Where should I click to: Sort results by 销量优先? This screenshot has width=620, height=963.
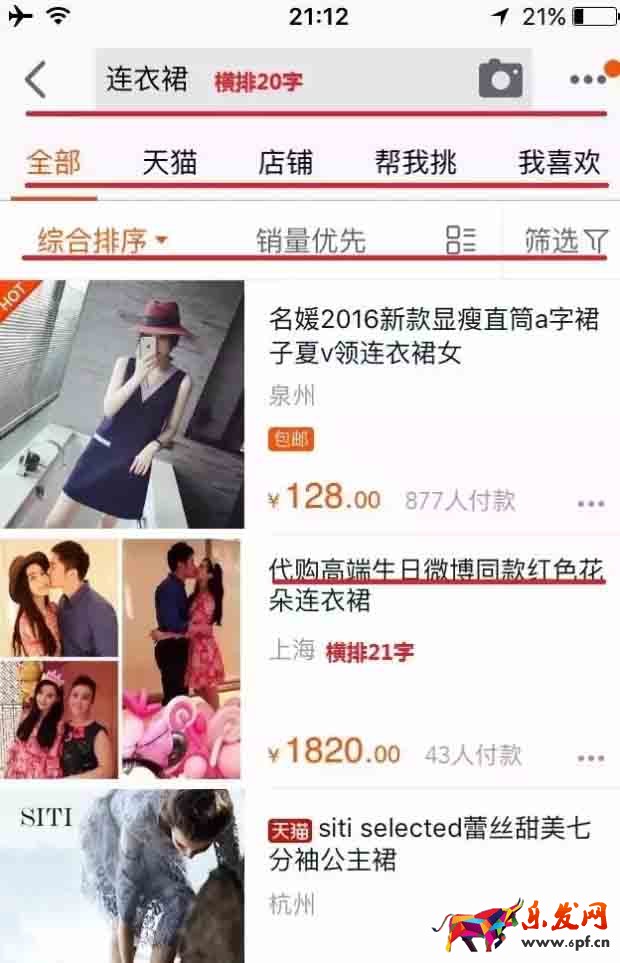(311, 240)
